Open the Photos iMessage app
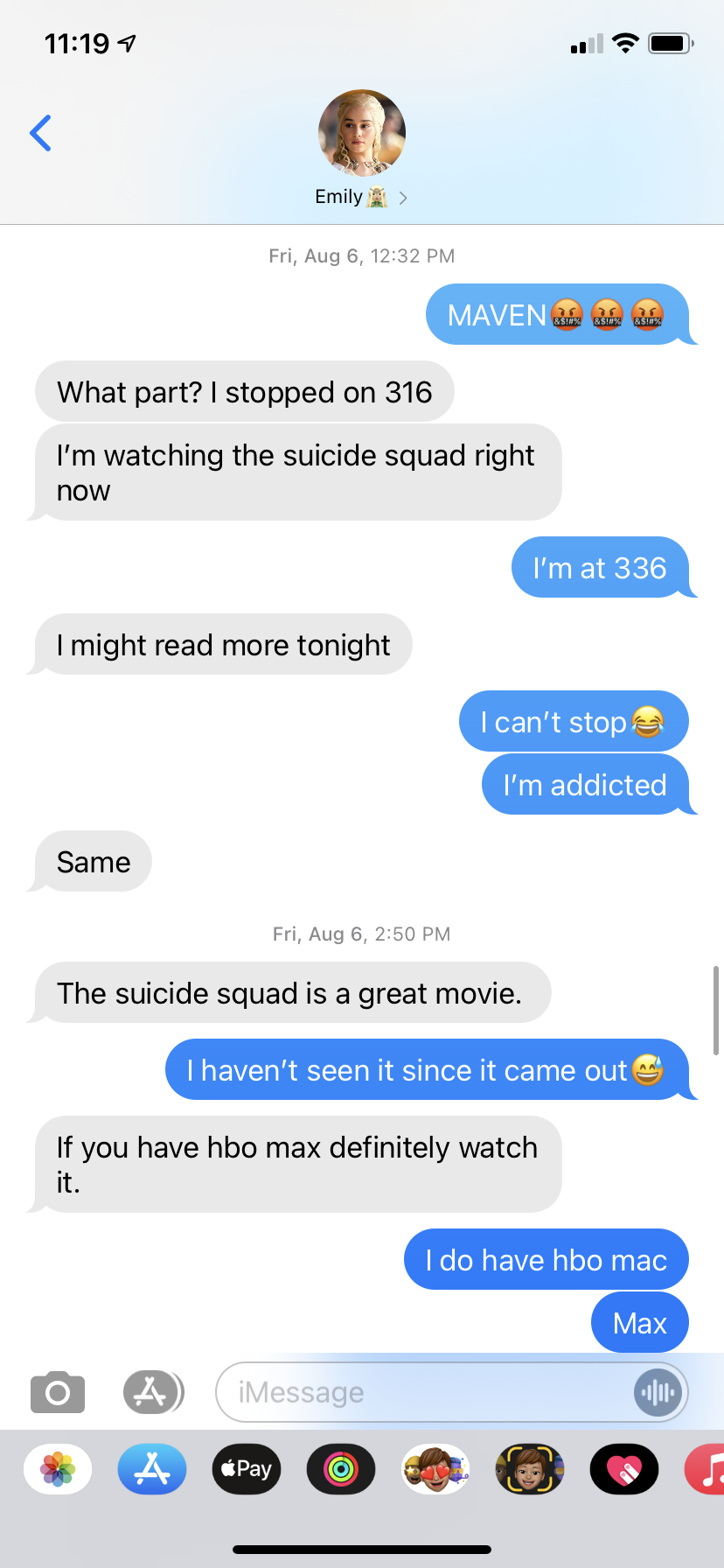 (x=58, y=1469)
